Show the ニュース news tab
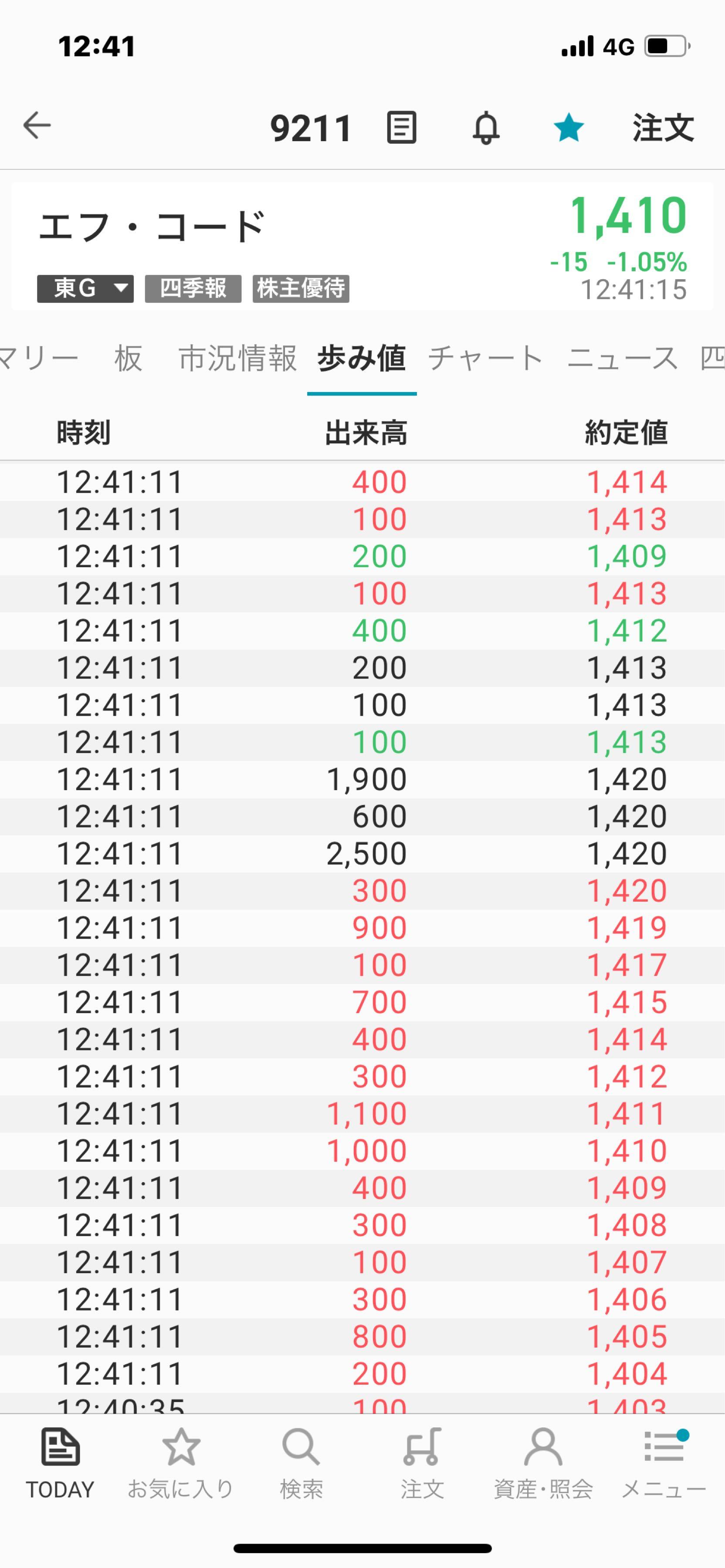725x1568 pixels. [622, 358]
